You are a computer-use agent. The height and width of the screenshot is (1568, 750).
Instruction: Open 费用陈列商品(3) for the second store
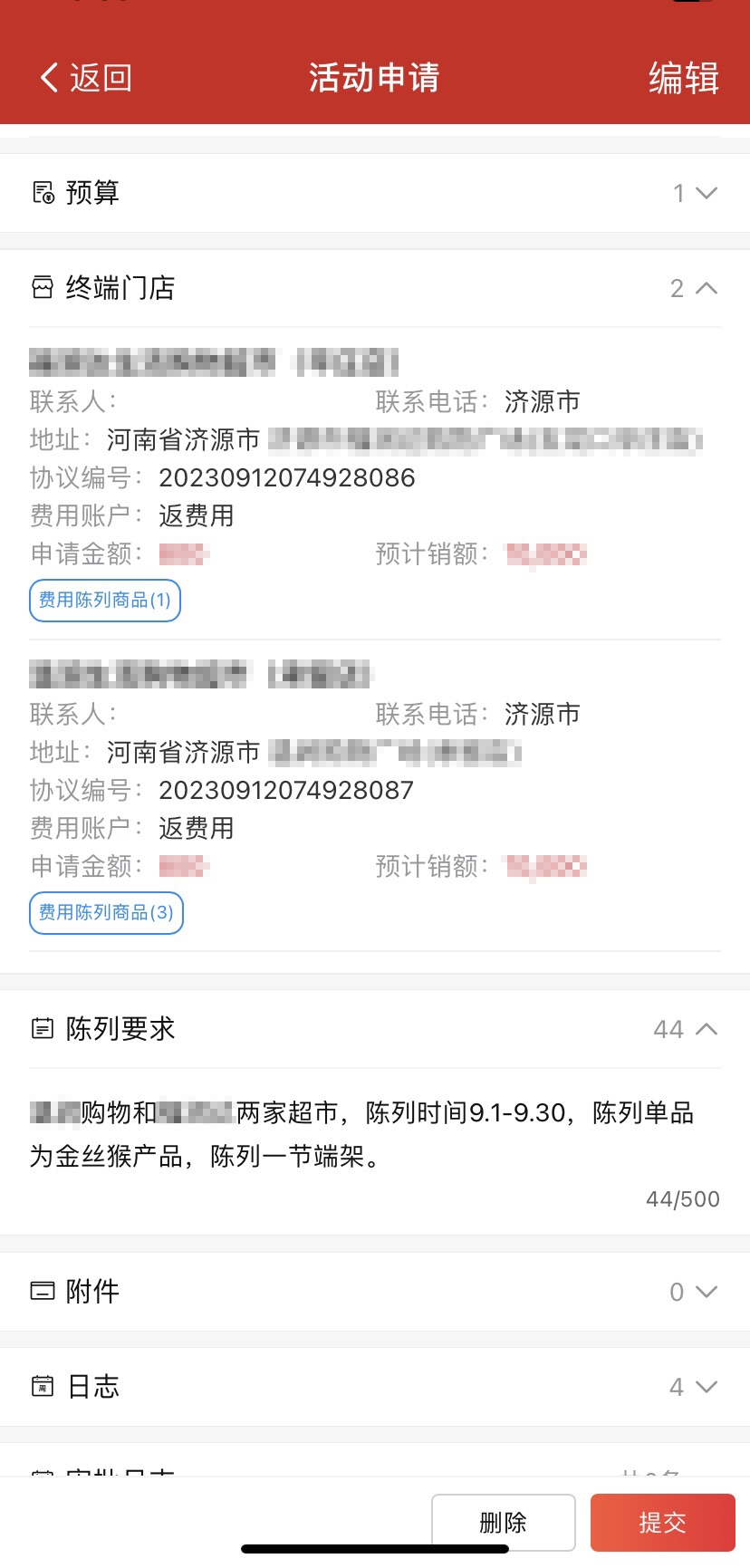point(106,913)
